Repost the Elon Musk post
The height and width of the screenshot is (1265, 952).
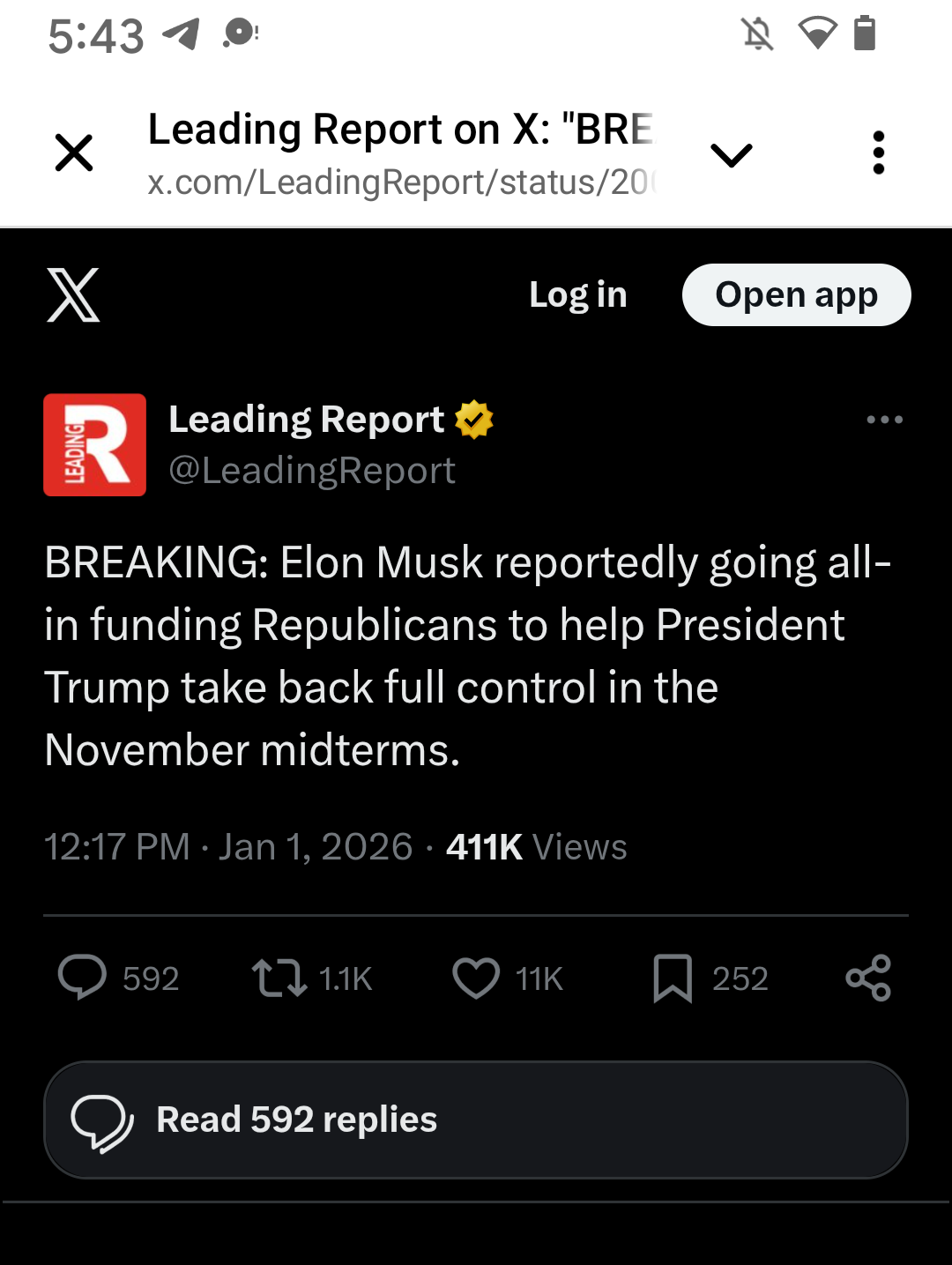coord(279,978)
